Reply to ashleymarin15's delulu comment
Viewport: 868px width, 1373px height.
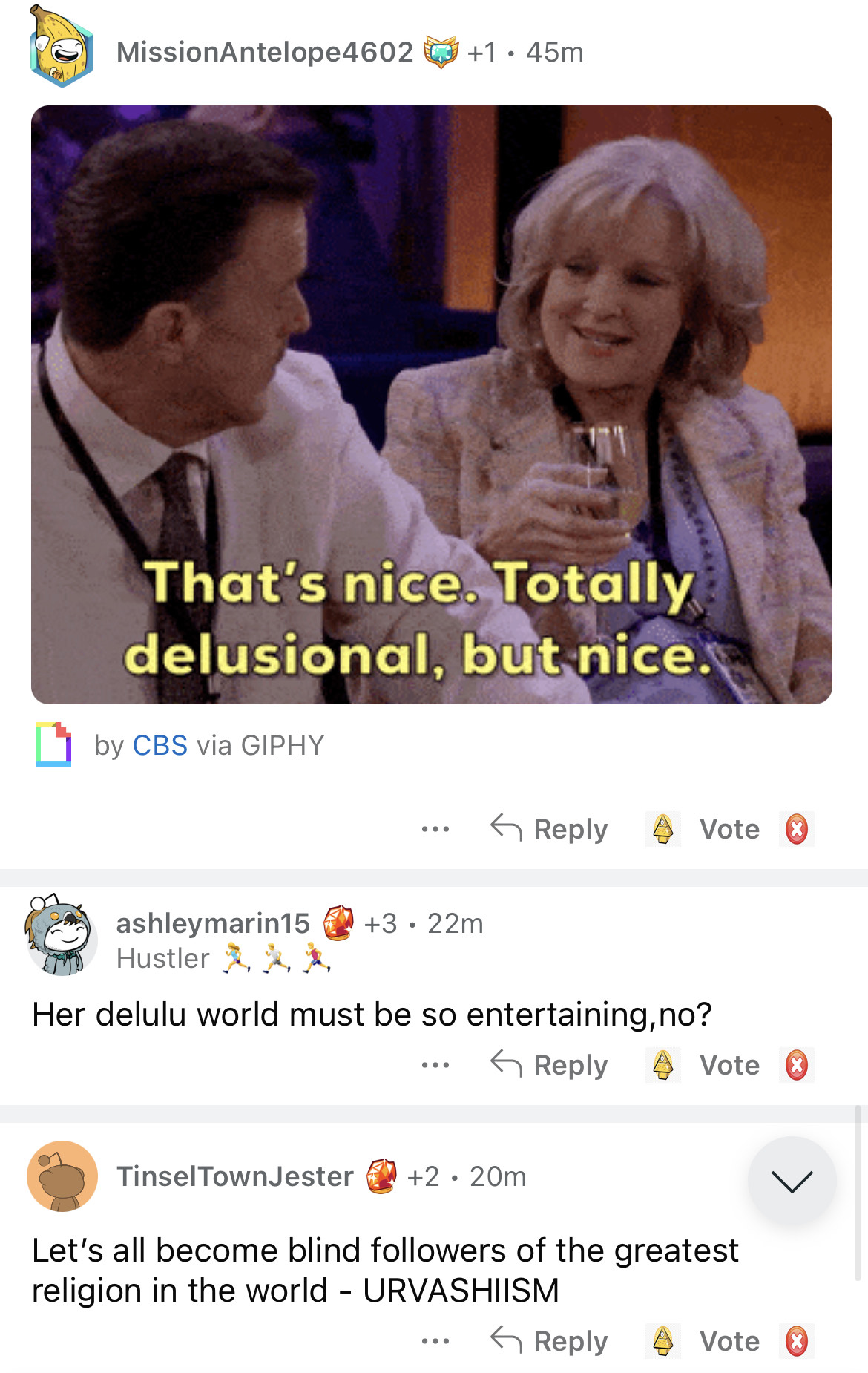[x=550, y=1065]
